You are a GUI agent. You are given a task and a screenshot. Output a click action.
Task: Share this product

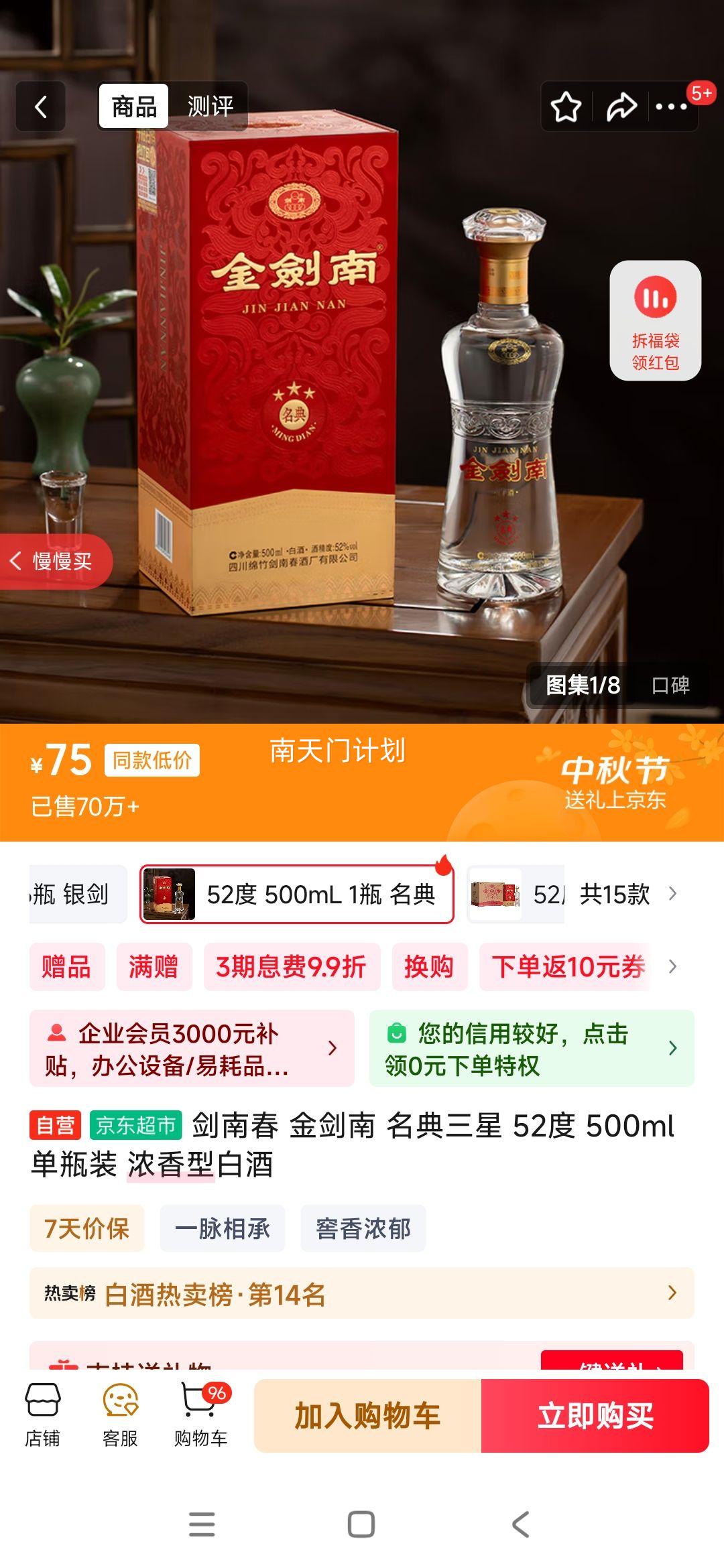coord(621,107)
